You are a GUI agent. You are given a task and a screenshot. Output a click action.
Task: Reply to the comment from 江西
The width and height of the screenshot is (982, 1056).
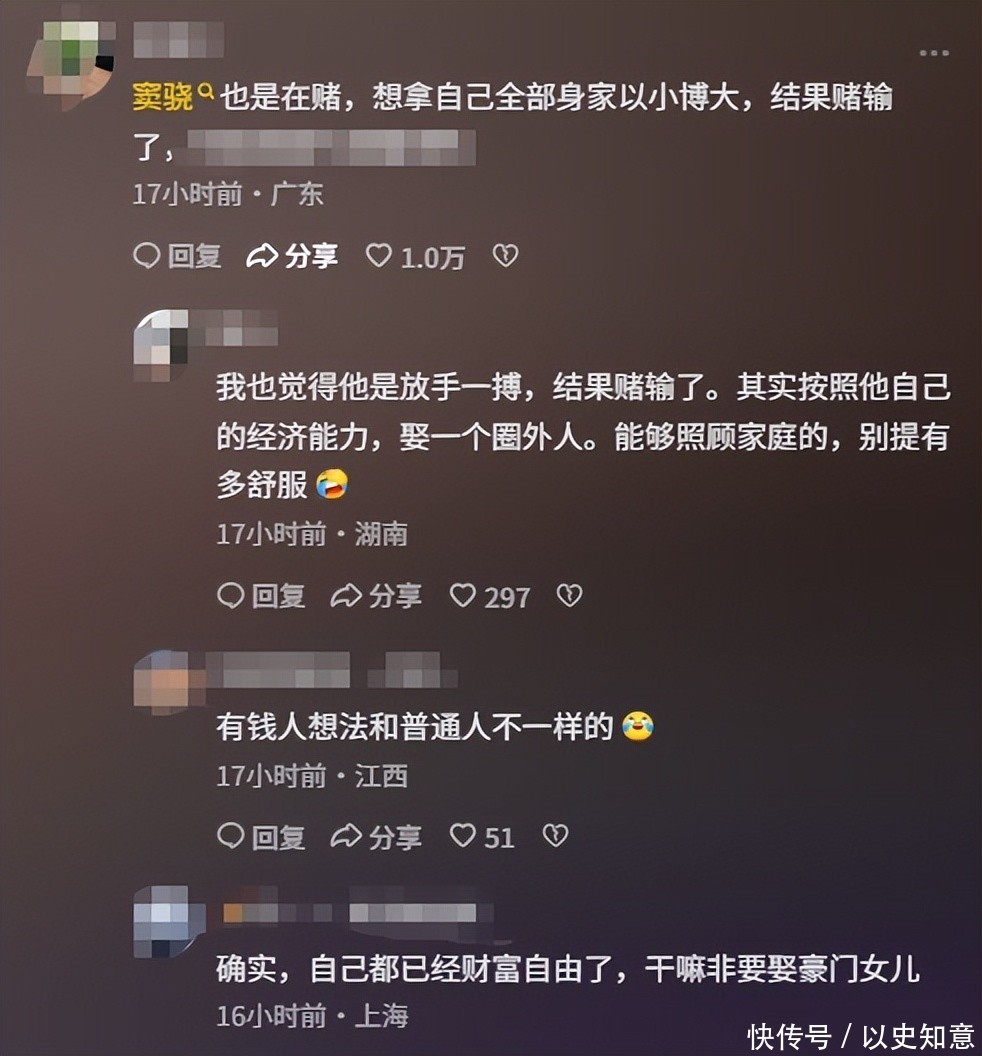(x=261, y=836)
